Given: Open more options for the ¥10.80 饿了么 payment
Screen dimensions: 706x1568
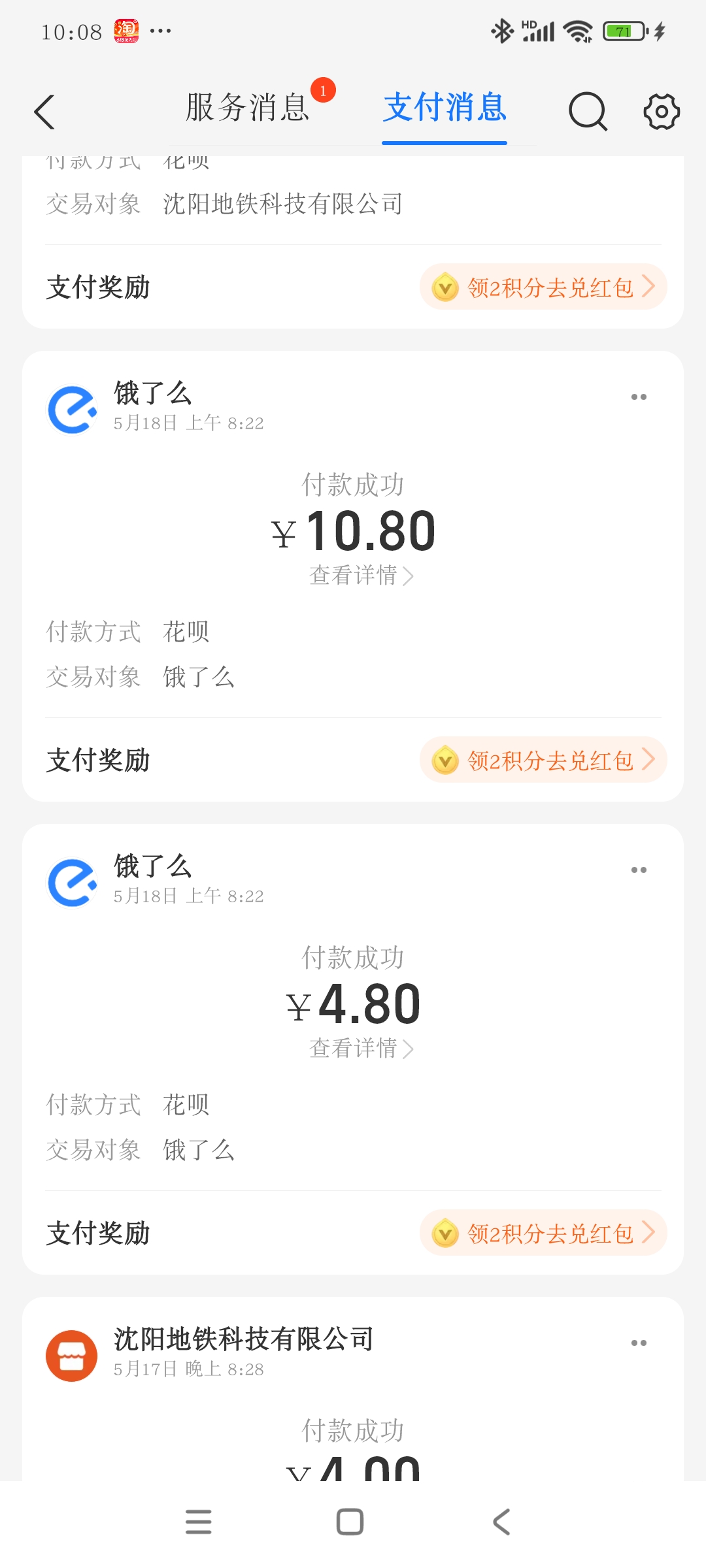Looking at the screenshot, I should click(639, 397).
